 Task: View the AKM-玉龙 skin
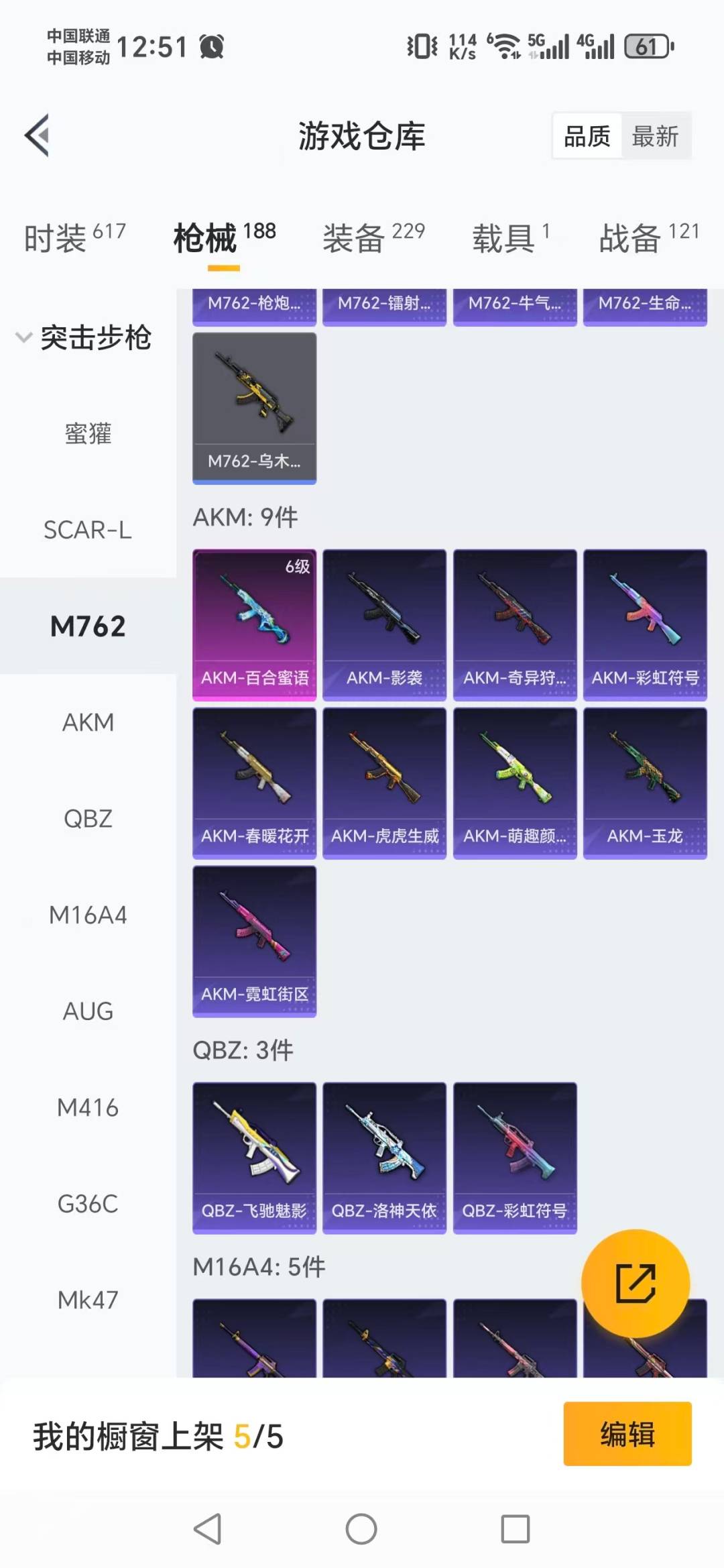(x=645, y=783)
